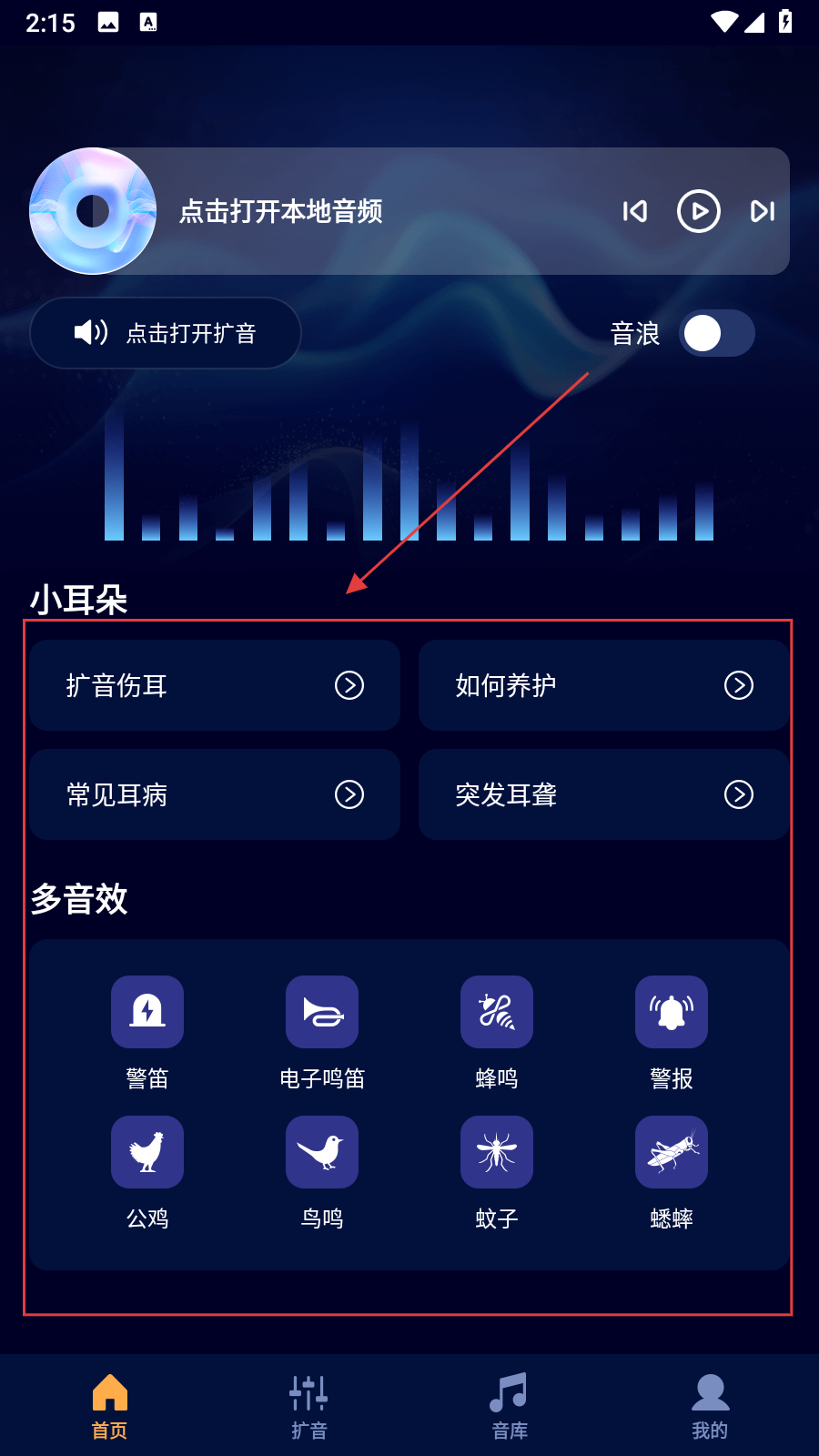Image resolution: width=819 pixels, height=1456 pixels.
Task: Open the 突发耳聋 article
Action: (603, 794)
